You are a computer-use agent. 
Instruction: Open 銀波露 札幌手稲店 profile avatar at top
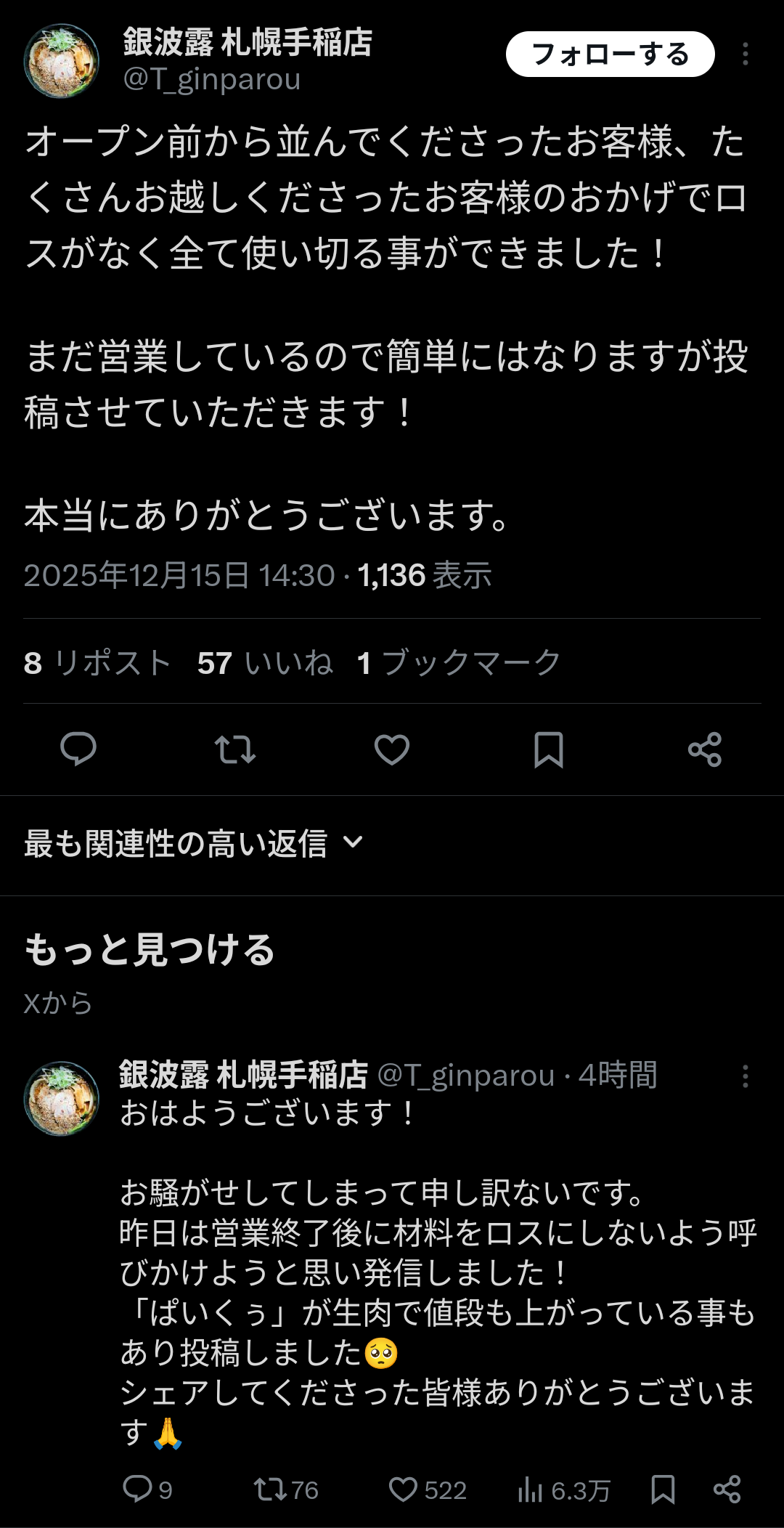[x=62, y=61]
